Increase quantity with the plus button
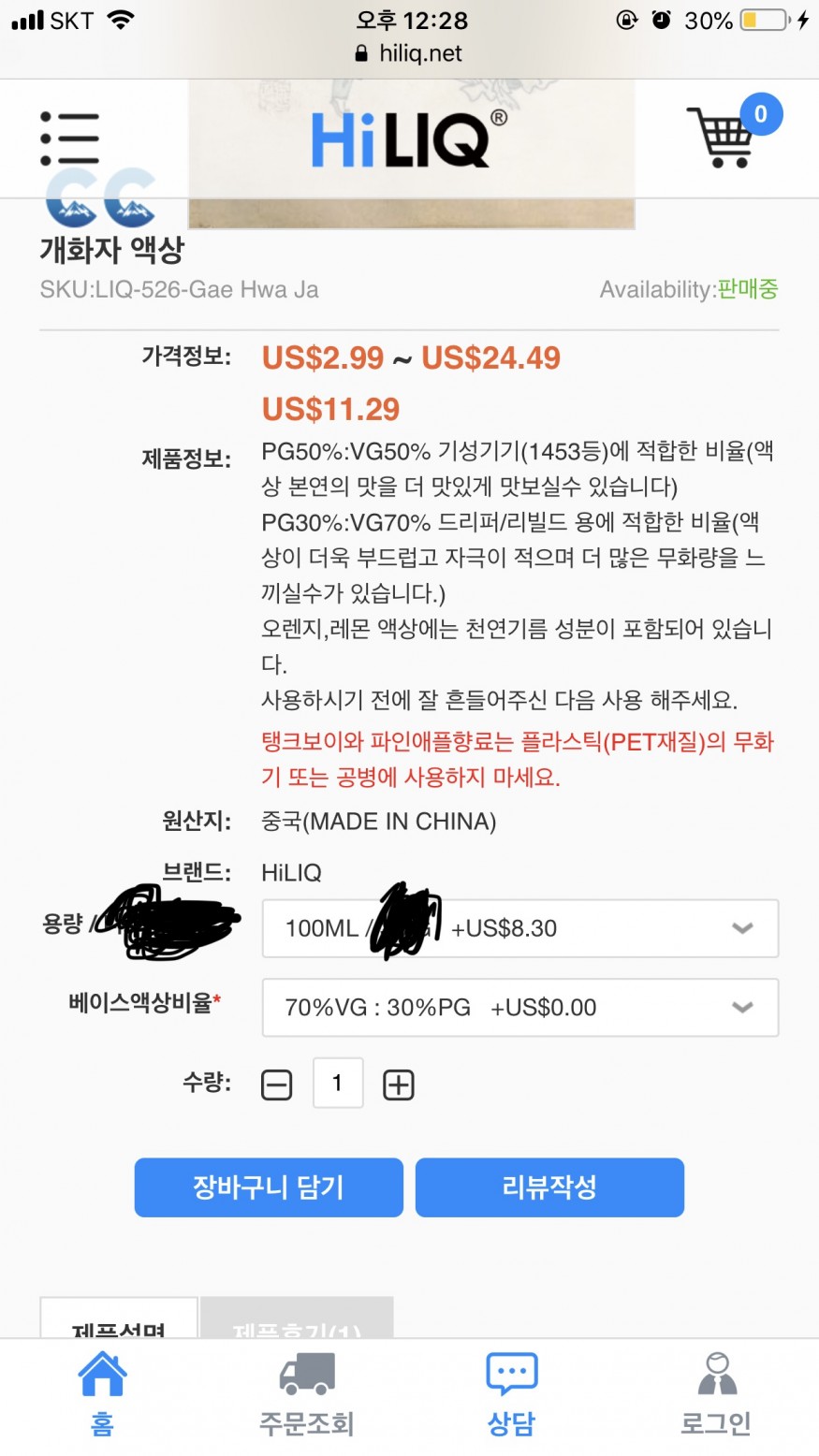 tap(399, 1085)
